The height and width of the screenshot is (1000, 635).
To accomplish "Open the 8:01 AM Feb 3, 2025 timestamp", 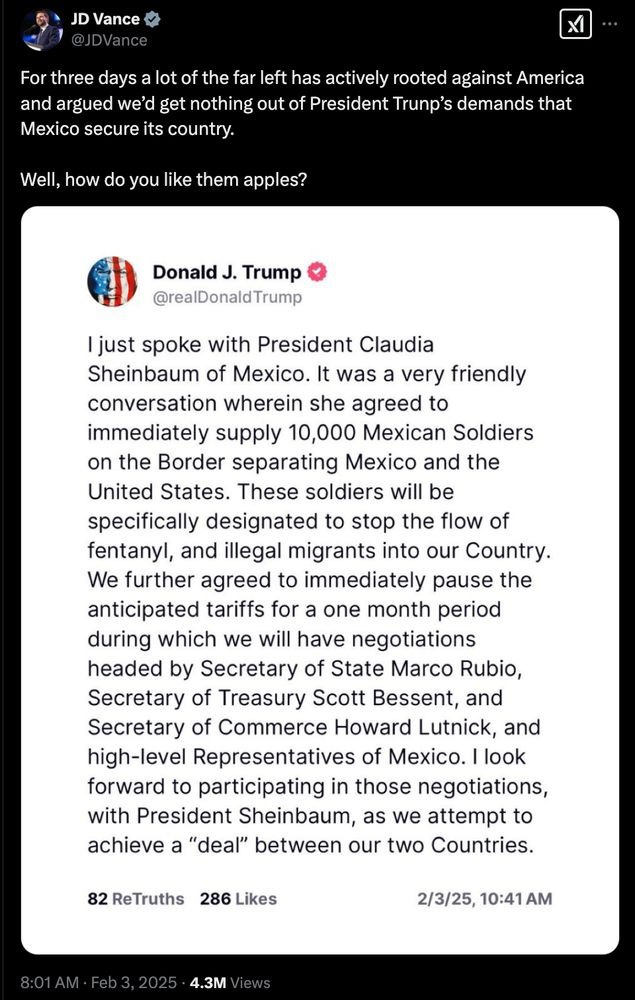I will click(x=100, y=982).
